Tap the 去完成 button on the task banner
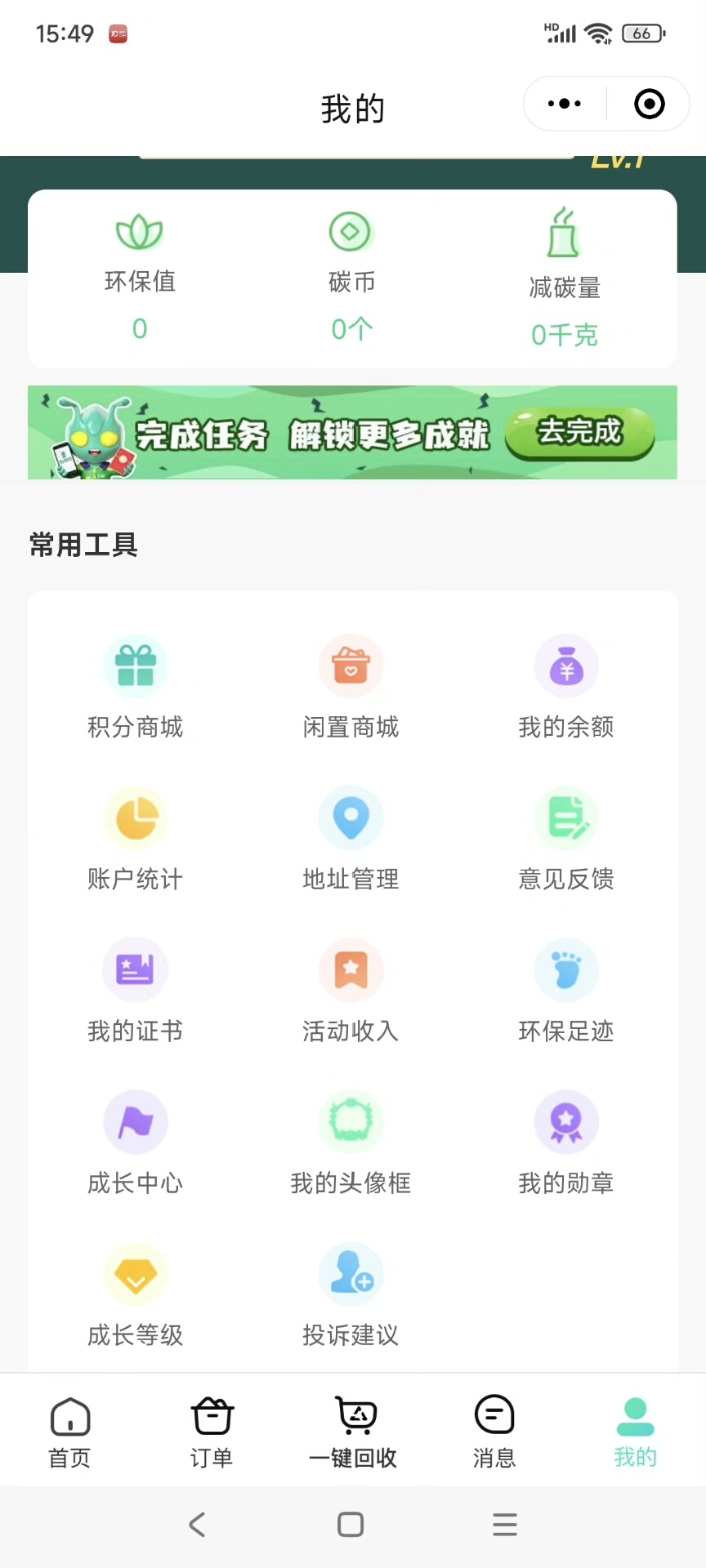The width and height of the screenshot is (706, 1568). tap(579, 432)
